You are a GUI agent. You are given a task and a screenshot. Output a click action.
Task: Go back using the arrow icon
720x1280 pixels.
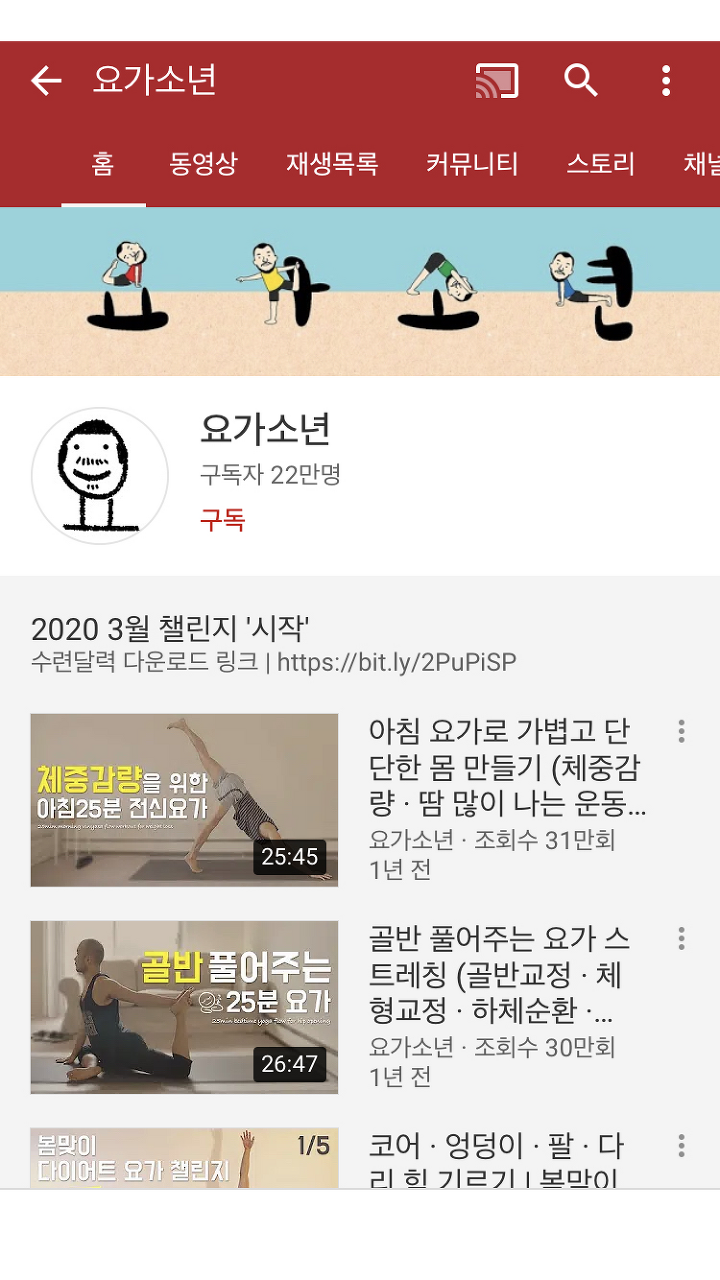pyautogui.click(x=46, y=81)
